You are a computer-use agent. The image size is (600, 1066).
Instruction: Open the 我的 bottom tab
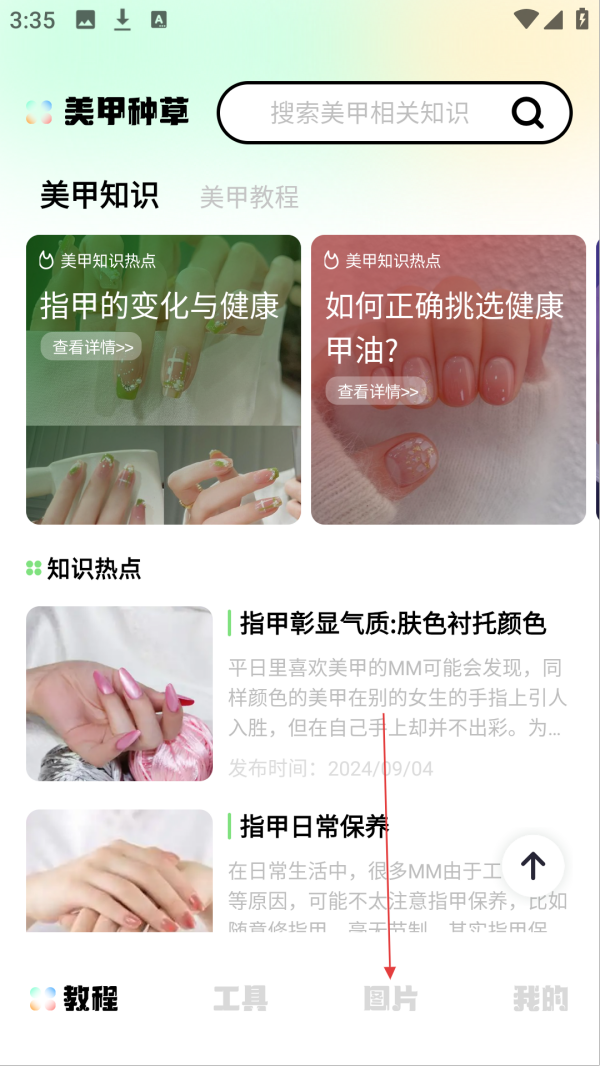541,999
